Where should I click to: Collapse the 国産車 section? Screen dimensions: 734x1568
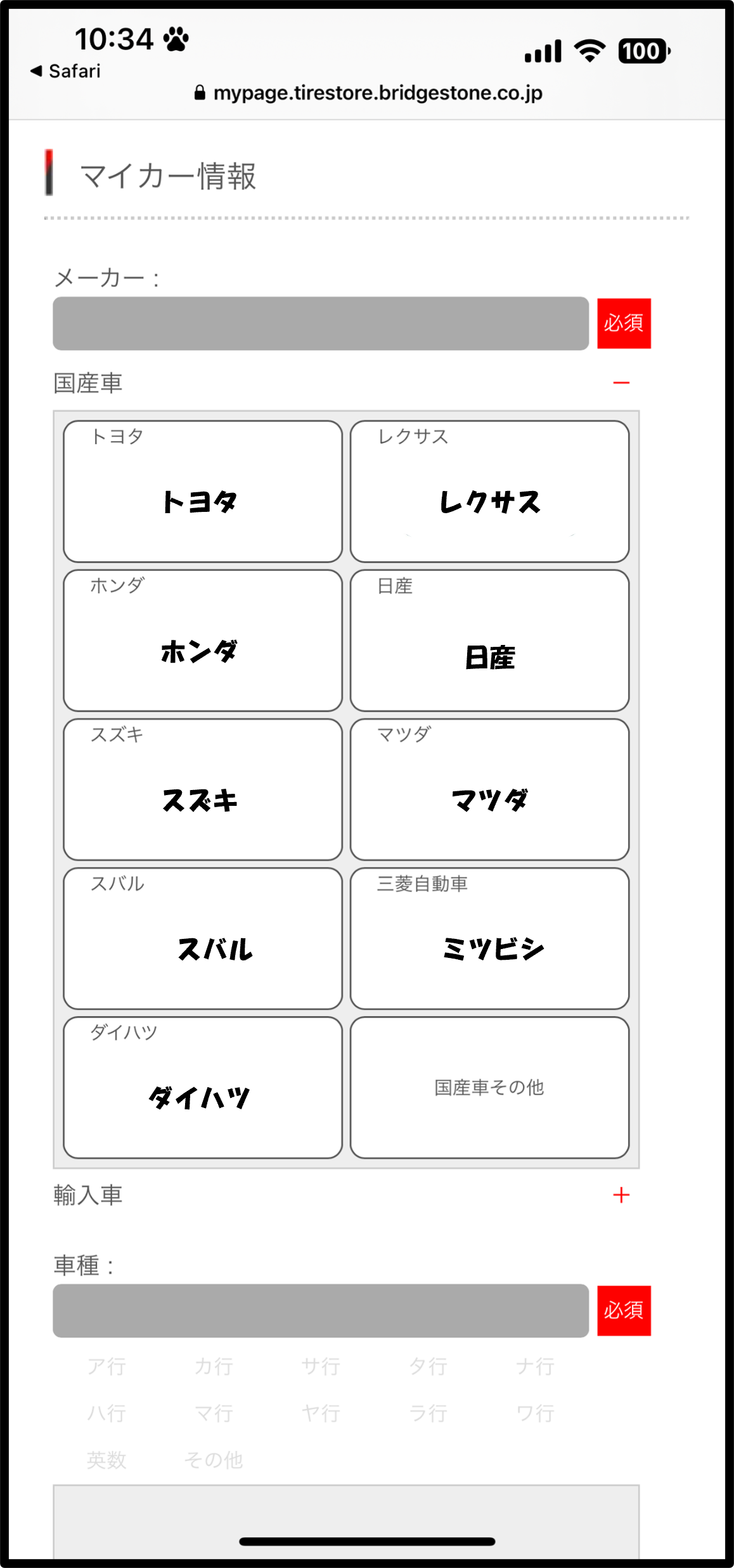621,383
